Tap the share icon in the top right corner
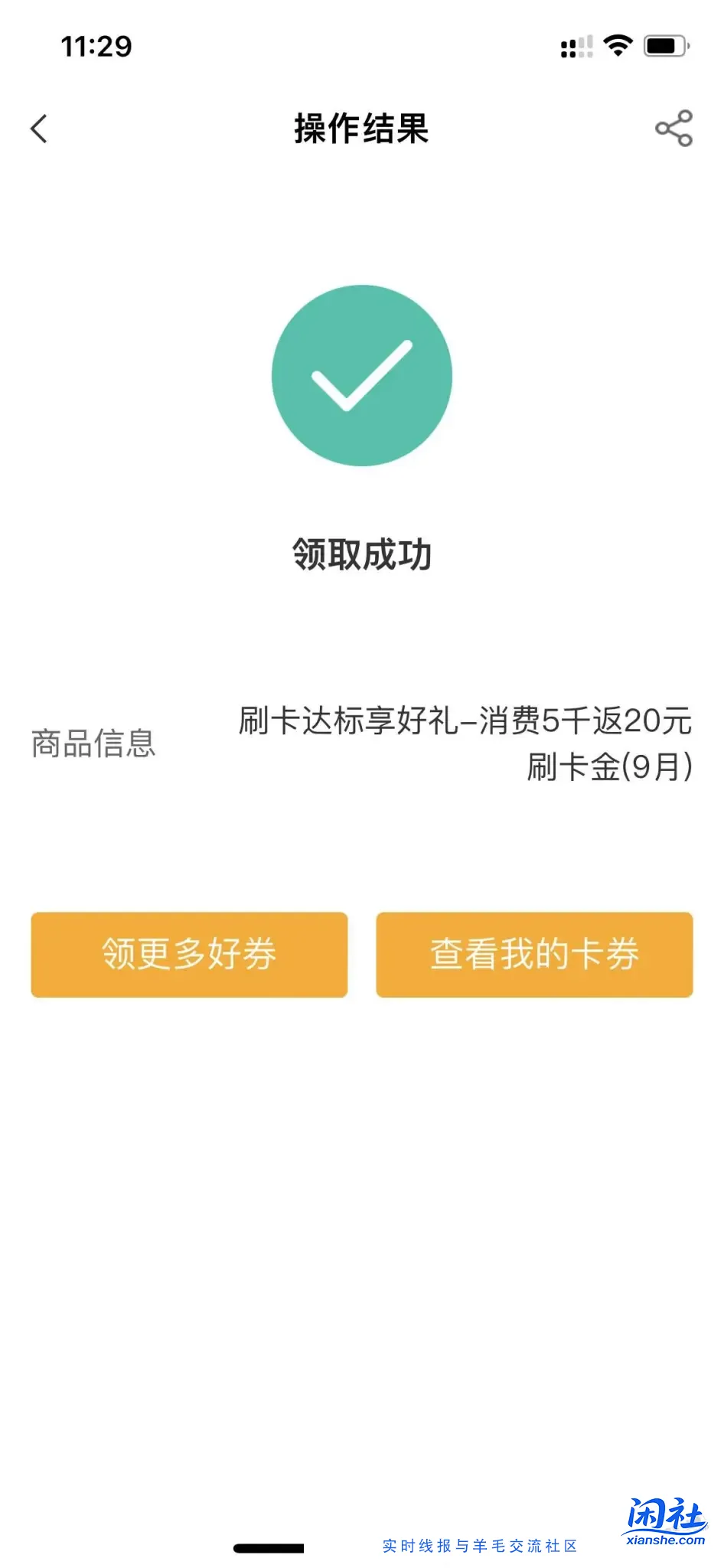This screenshot has height=1568, width=724. click(x=672, y=129)
